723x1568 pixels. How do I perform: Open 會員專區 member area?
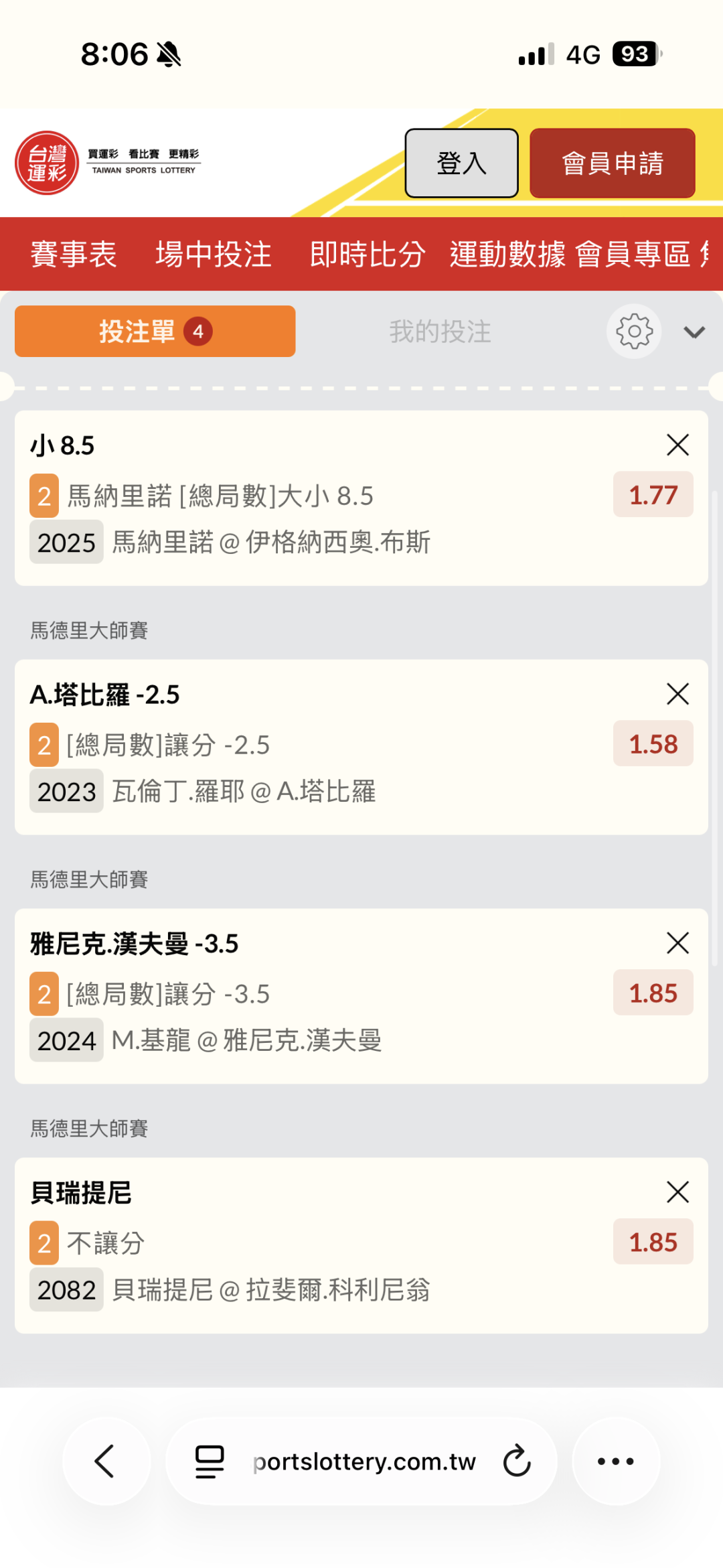(633, 255)
